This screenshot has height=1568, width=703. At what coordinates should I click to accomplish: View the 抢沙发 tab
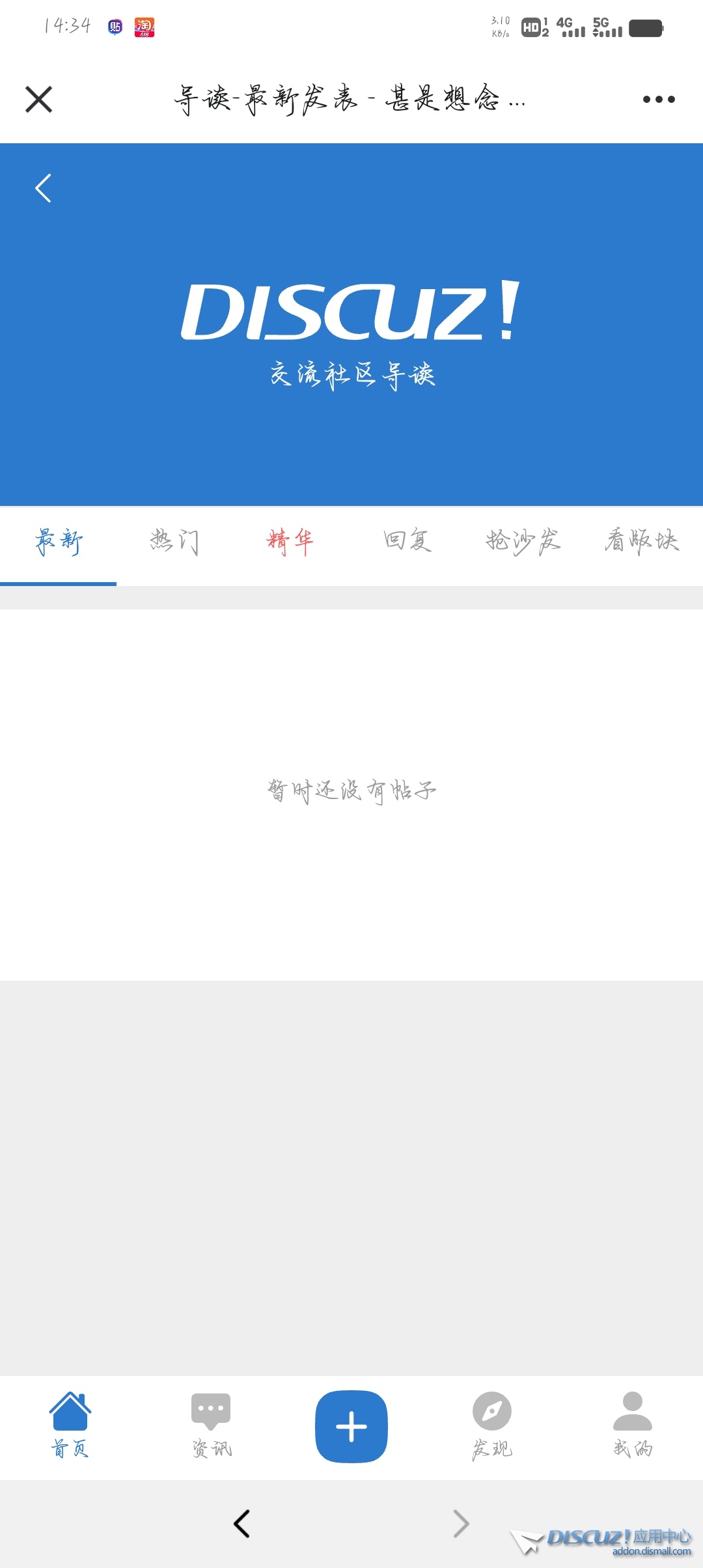523,542
